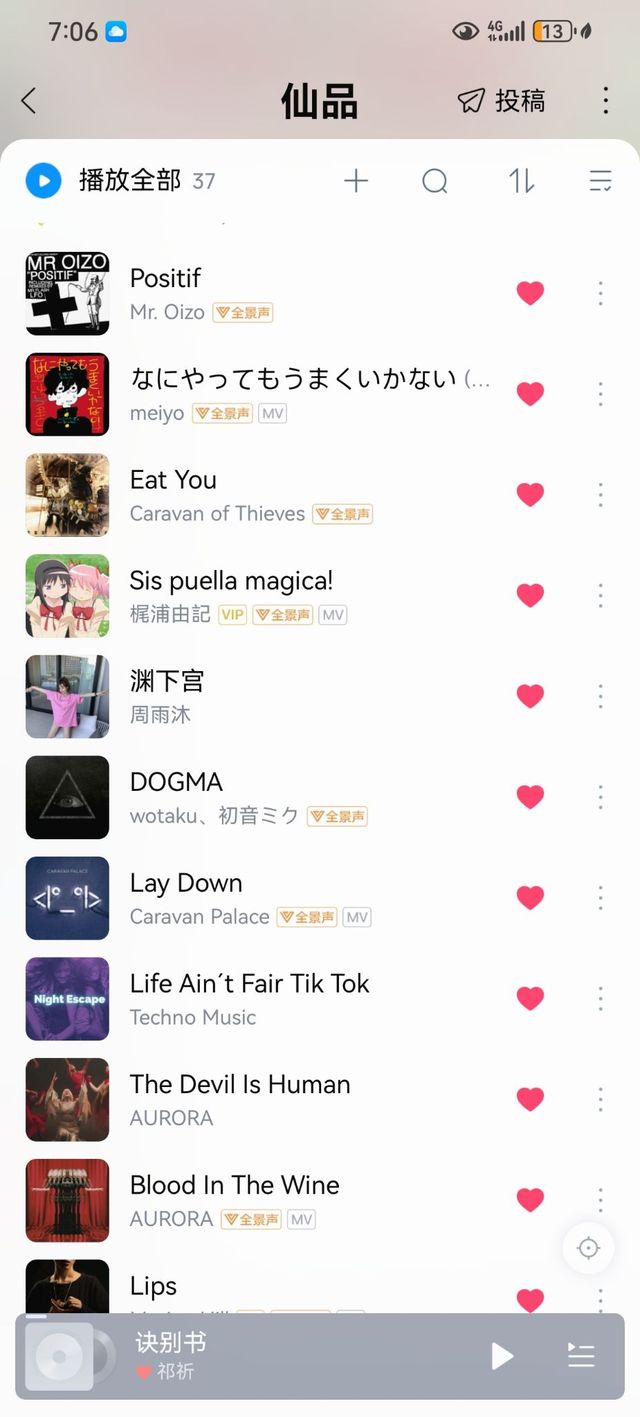This screenshot has width=640, height=1417.
Task: Go back using the top-left arrow
Action: (29, 100)
